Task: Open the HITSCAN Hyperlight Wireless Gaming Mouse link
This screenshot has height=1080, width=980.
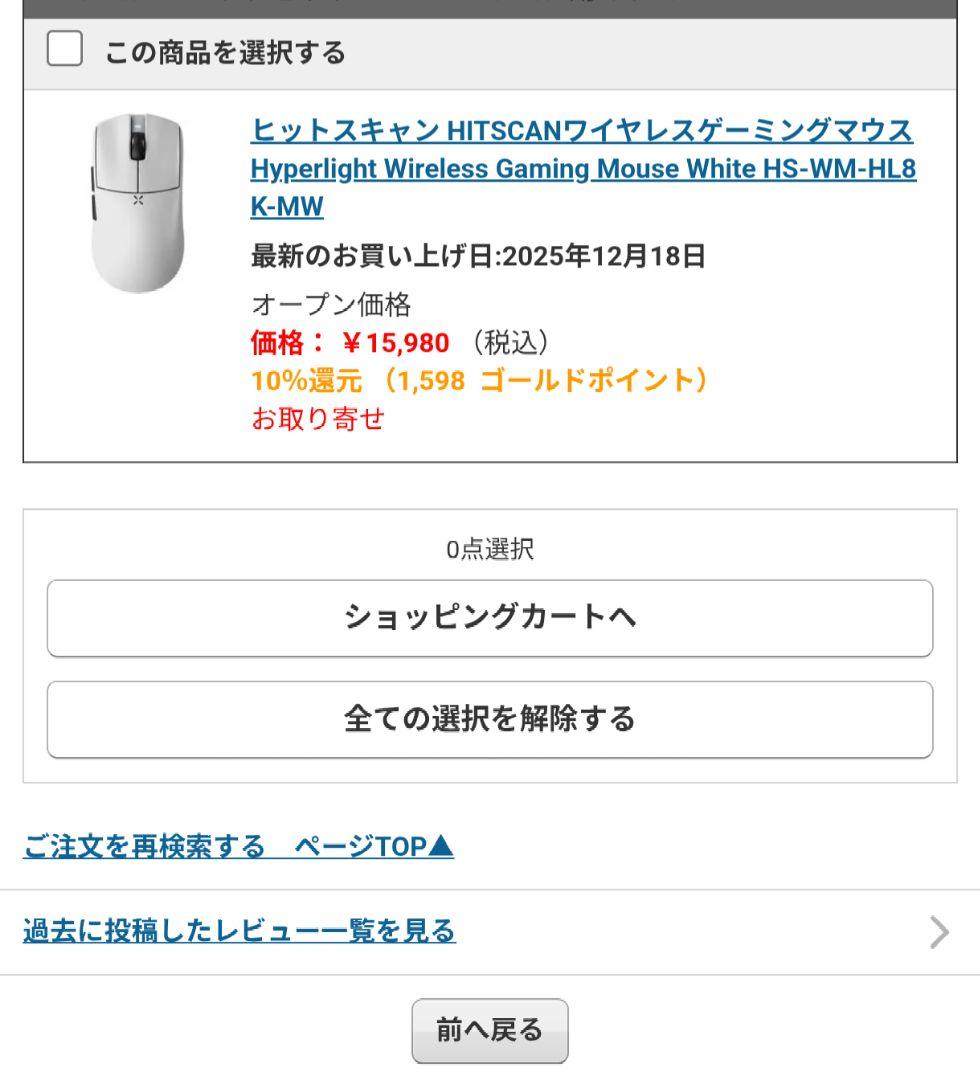Action: [582, 168]
